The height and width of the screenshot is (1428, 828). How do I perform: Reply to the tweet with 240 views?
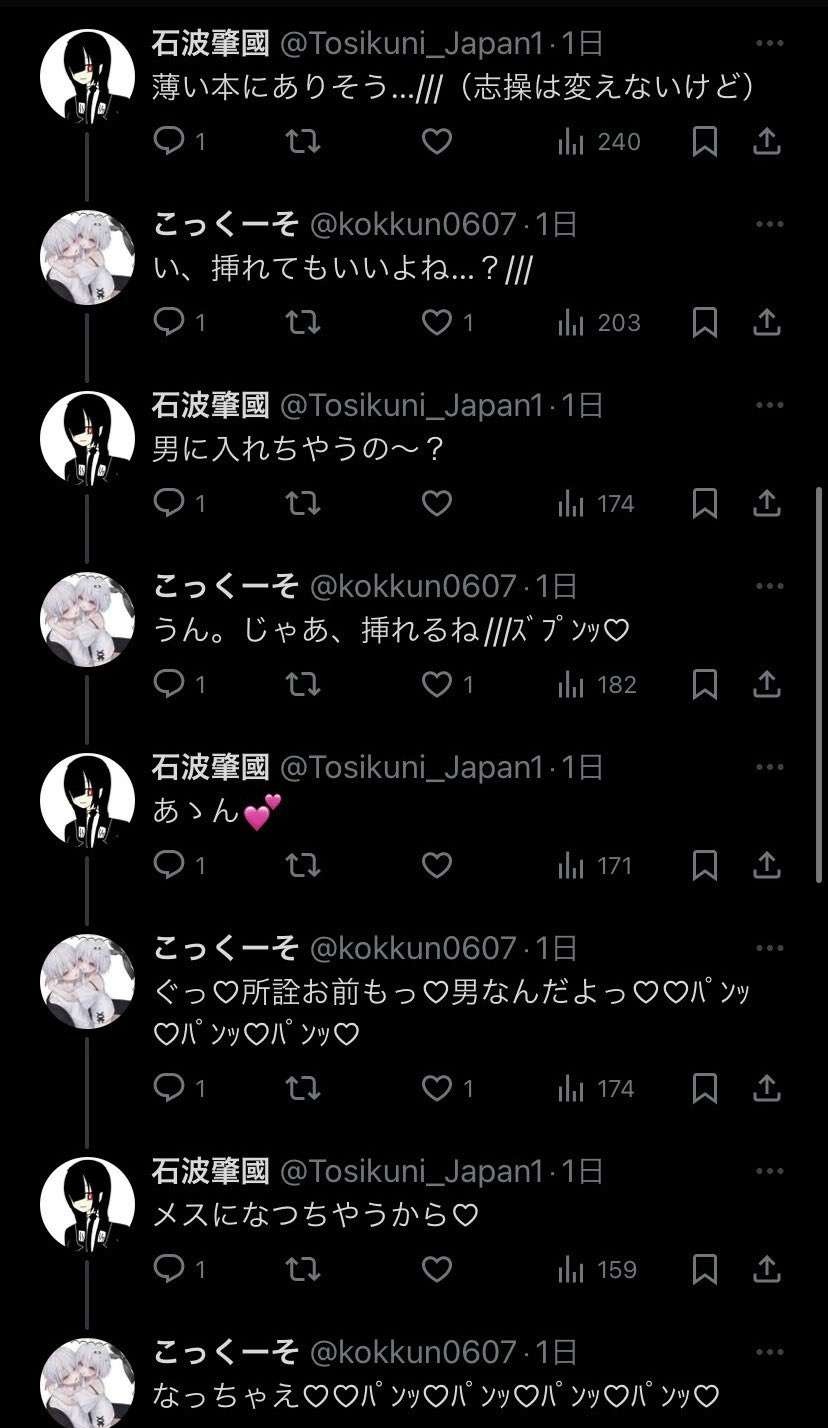point(170,142)
